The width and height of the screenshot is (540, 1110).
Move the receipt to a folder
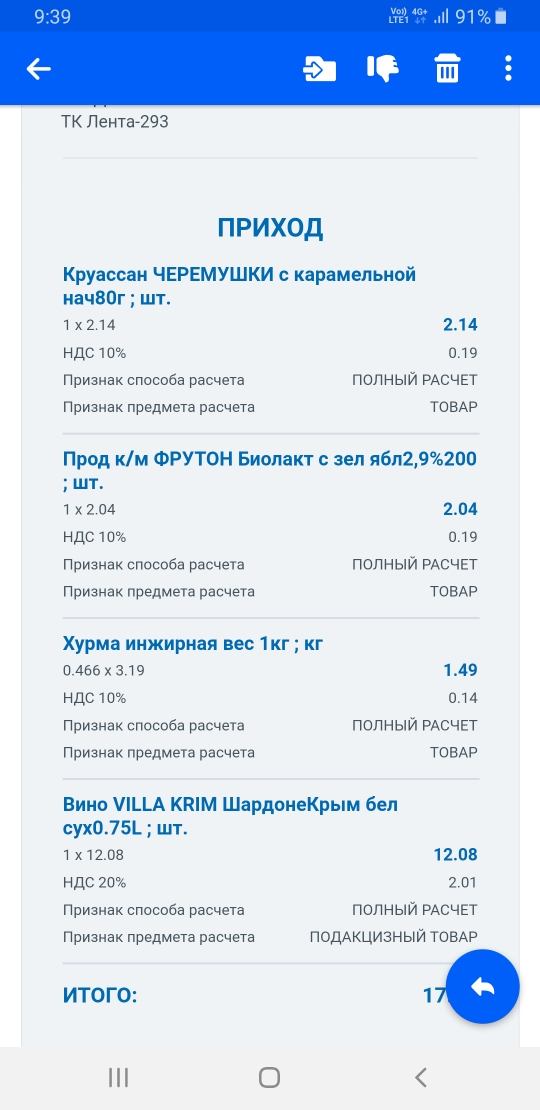click(x=319, y=69)
